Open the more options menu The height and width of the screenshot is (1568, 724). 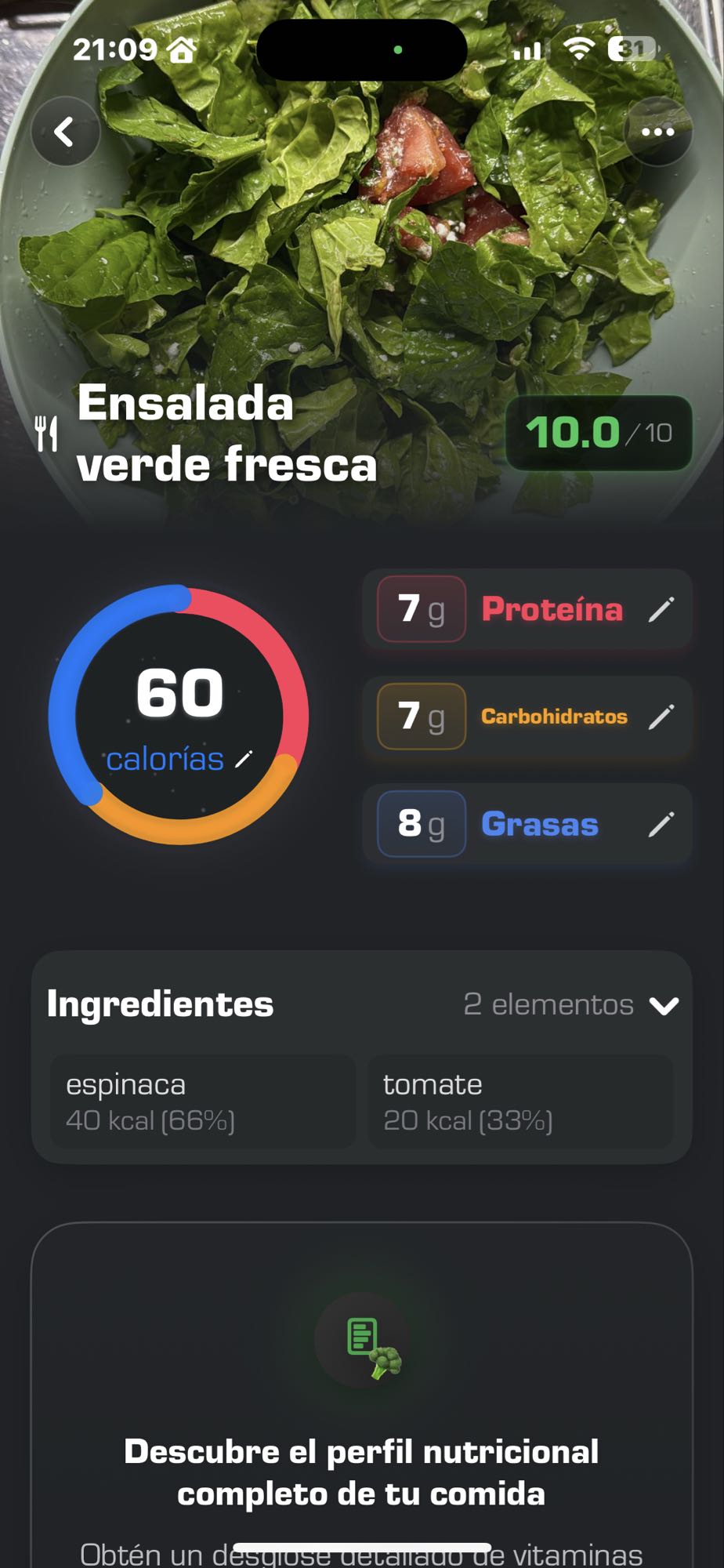(x=658, y=131)
